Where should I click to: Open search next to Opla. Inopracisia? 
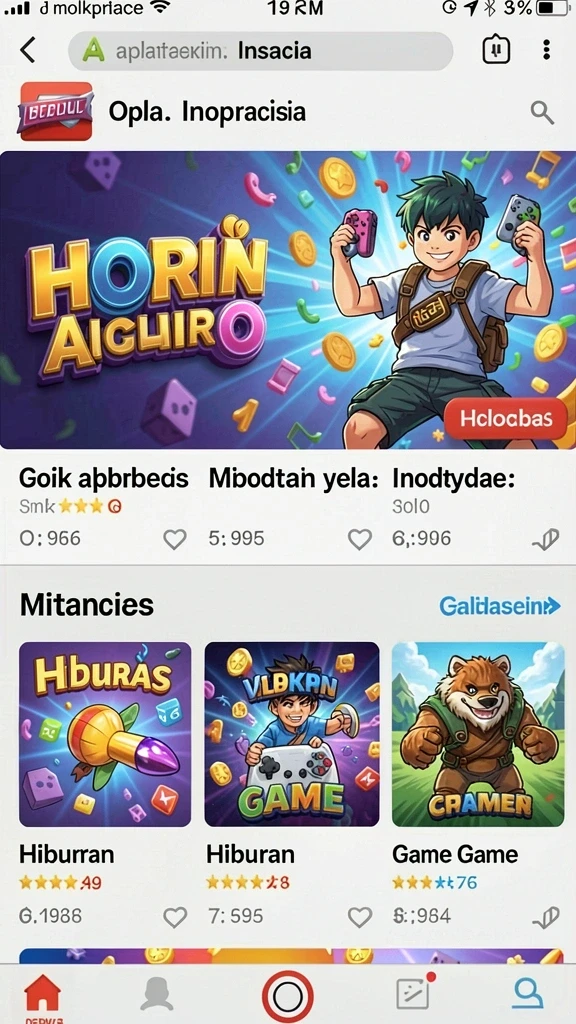click(x=542, y=112)
